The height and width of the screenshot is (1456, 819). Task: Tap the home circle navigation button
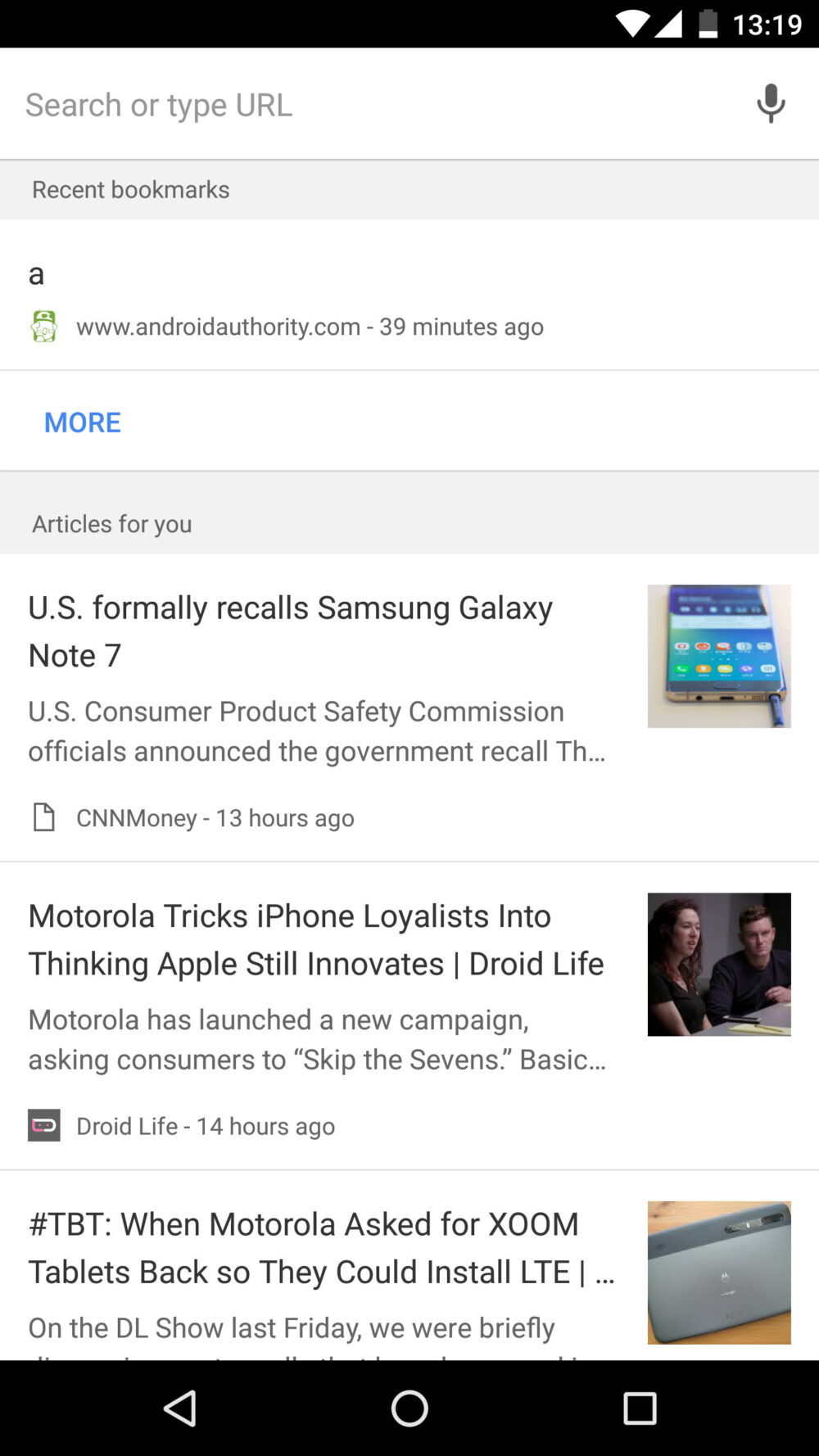coord(409,1409)
